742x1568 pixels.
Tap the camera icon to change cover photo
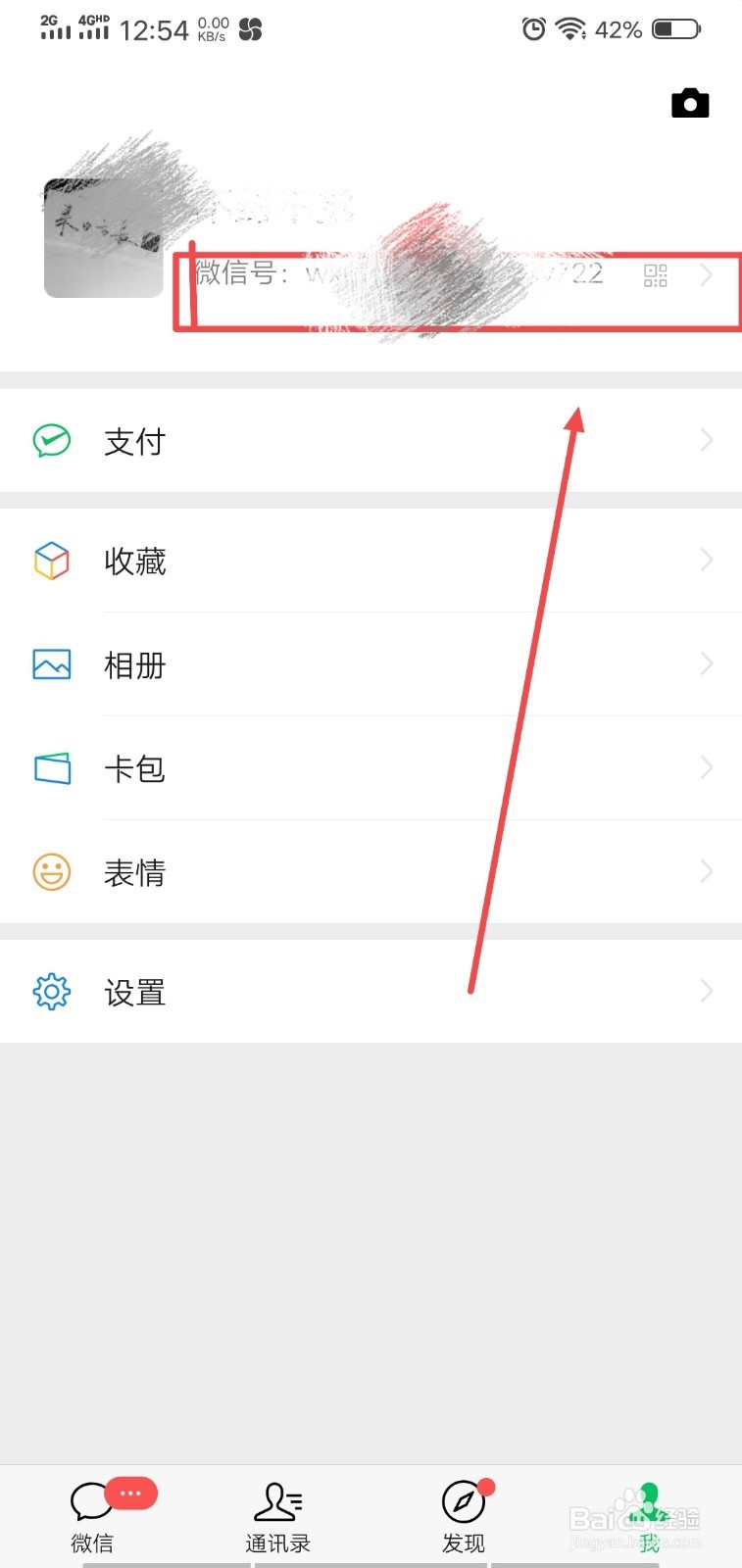tap(690, 102)
